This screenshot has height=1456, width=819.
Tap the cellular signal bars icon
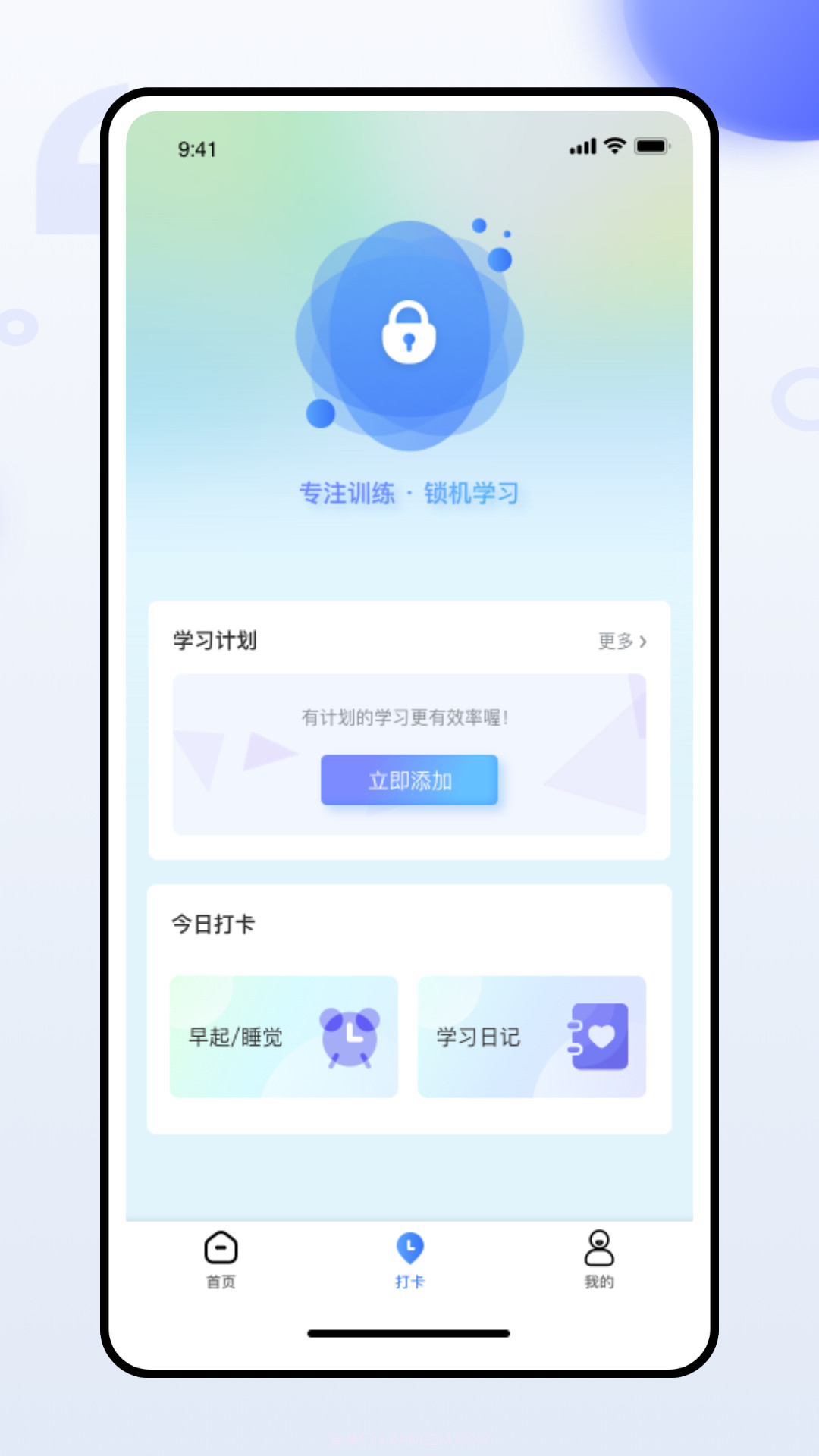click(582, 146)
